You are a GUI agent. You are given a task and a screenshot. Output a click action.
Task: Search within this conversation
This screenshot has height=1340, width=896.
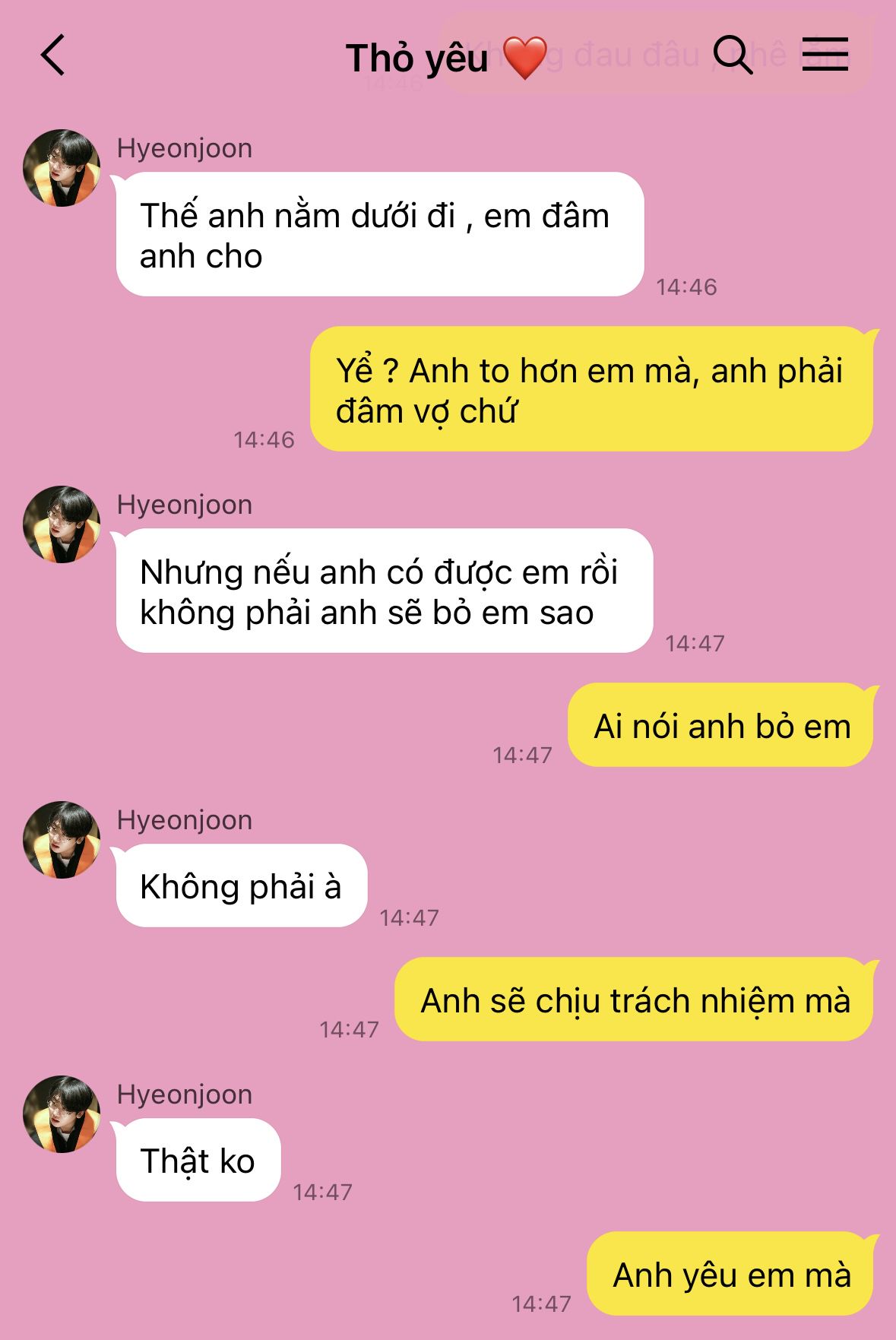coord(733,55)
